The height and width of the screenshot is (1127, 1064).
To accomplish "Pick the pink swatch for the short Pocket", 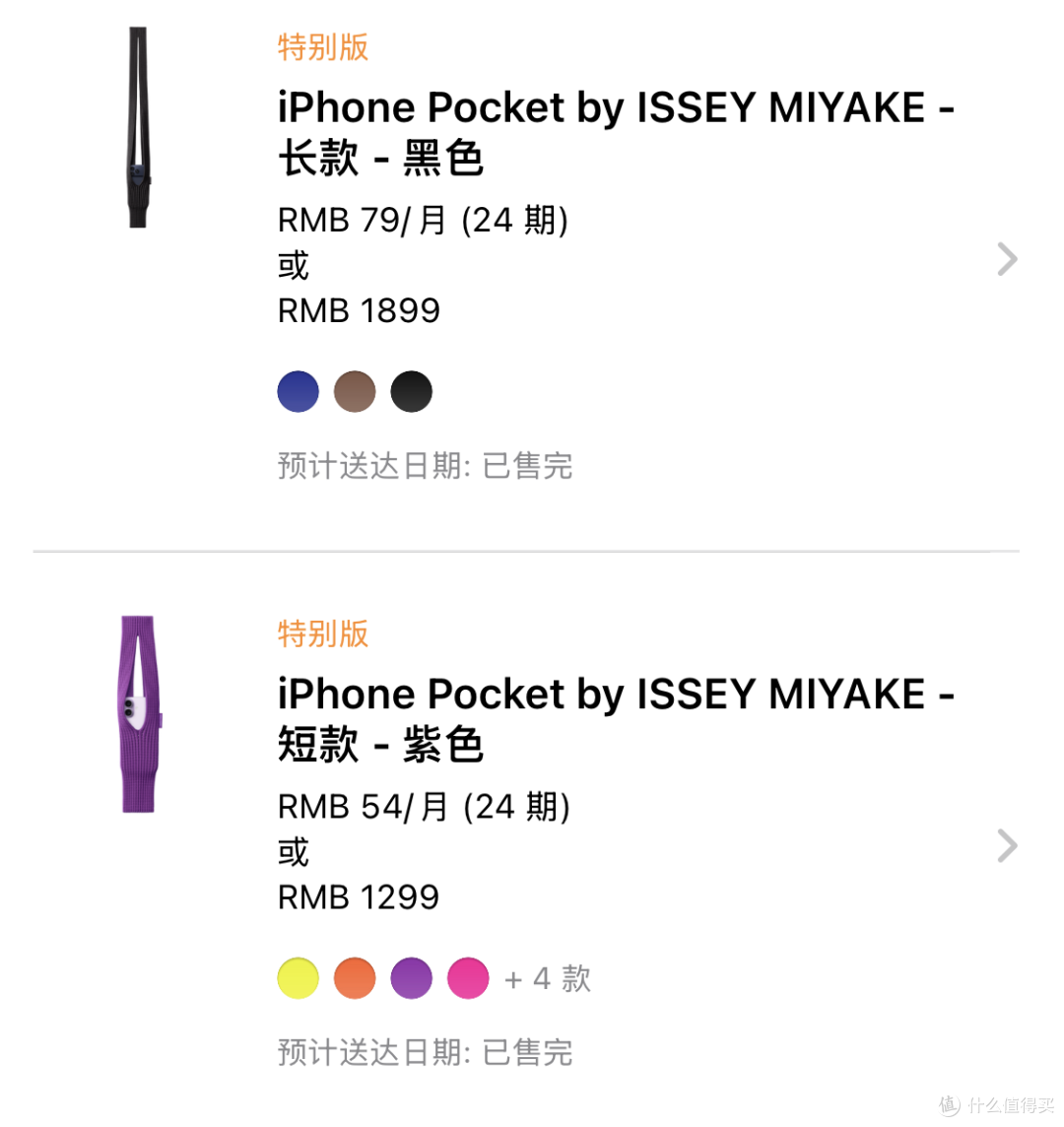I will click(x=468, y=977).
